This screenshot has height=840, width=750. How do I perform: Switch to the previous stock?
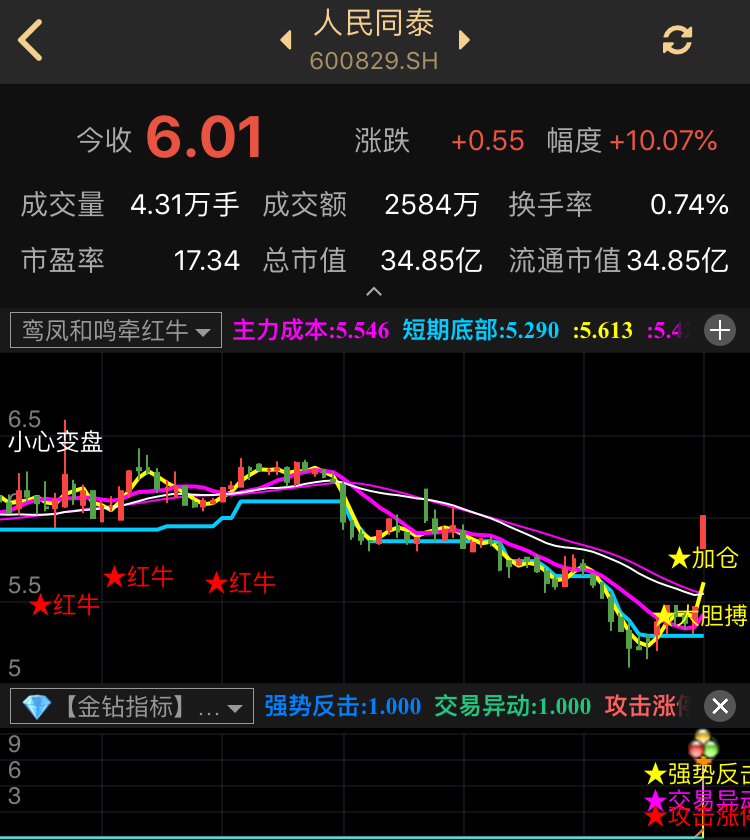pos(286,41)
